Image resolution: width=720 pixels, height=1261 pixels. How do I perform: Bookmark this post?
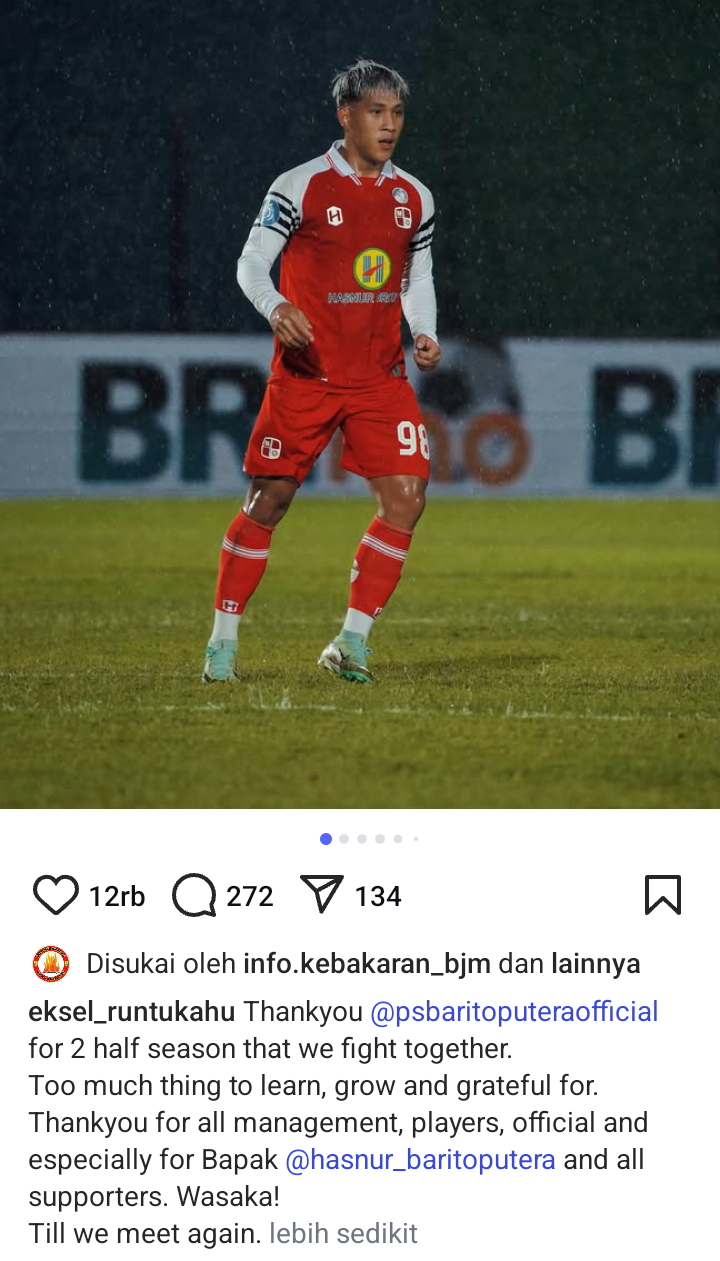(662, 895)
